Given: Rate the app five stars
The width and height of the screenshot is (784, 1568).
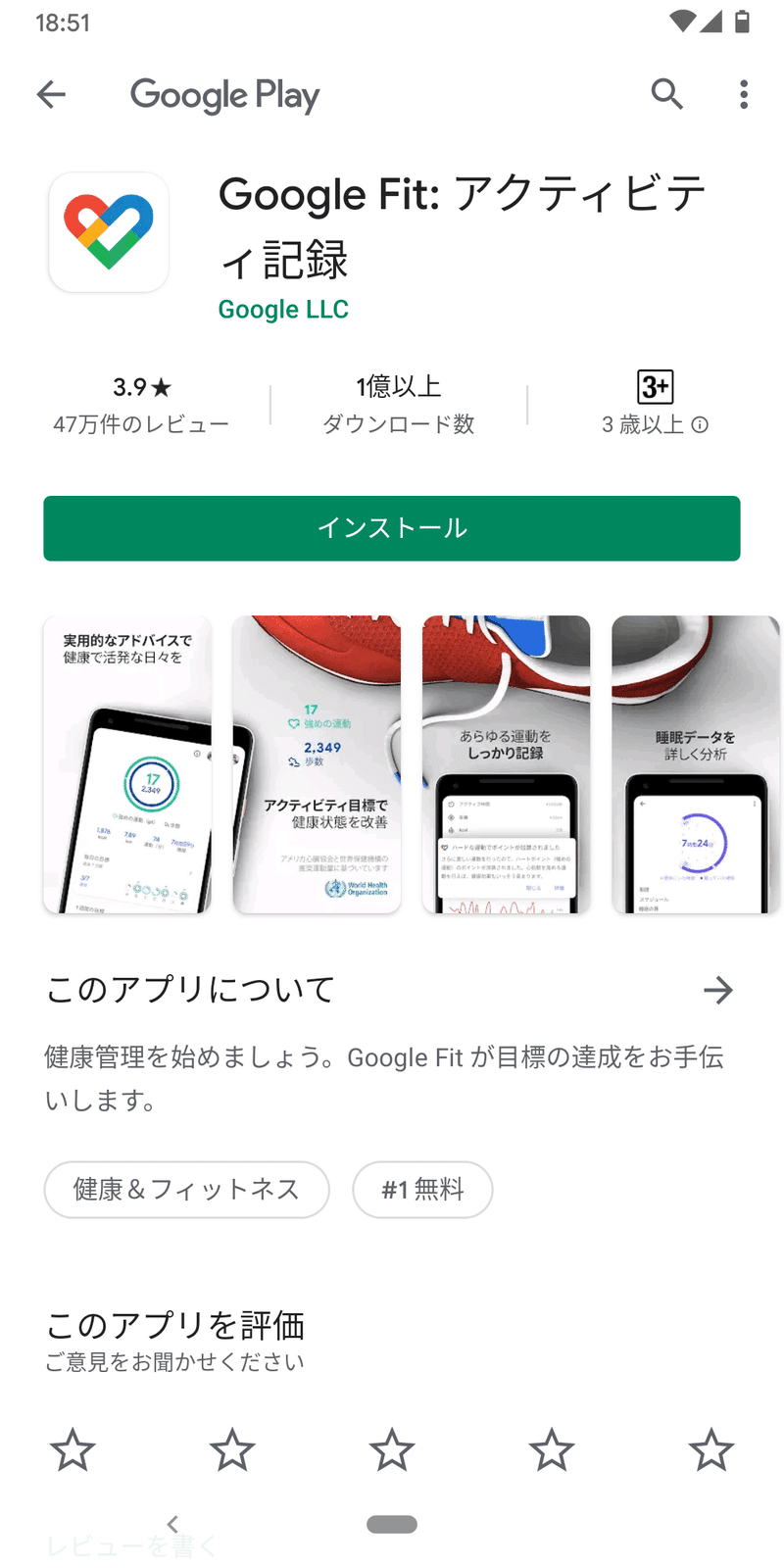Looking at the screenshot, I should [x=710, y=1450].
